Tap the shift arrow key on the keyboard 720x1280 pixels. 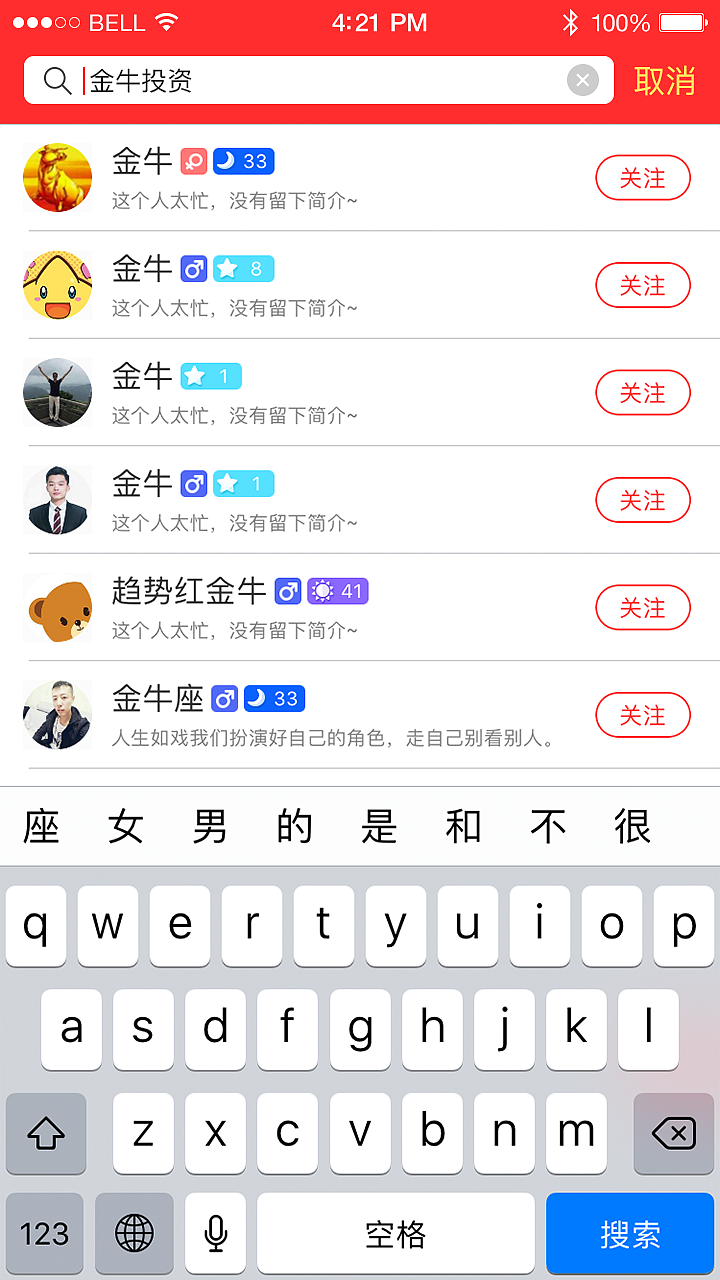click(x=45, y=1134)
